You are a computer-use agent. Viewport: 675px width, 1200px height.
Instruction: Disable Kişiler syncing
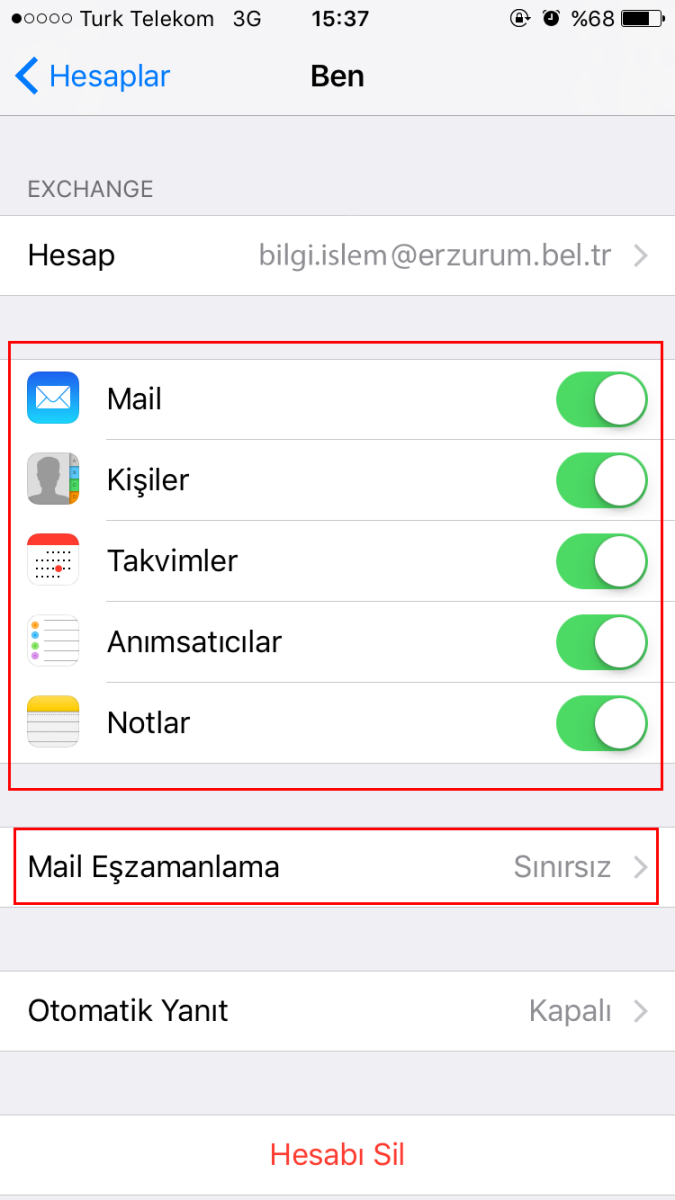point(602,480)
